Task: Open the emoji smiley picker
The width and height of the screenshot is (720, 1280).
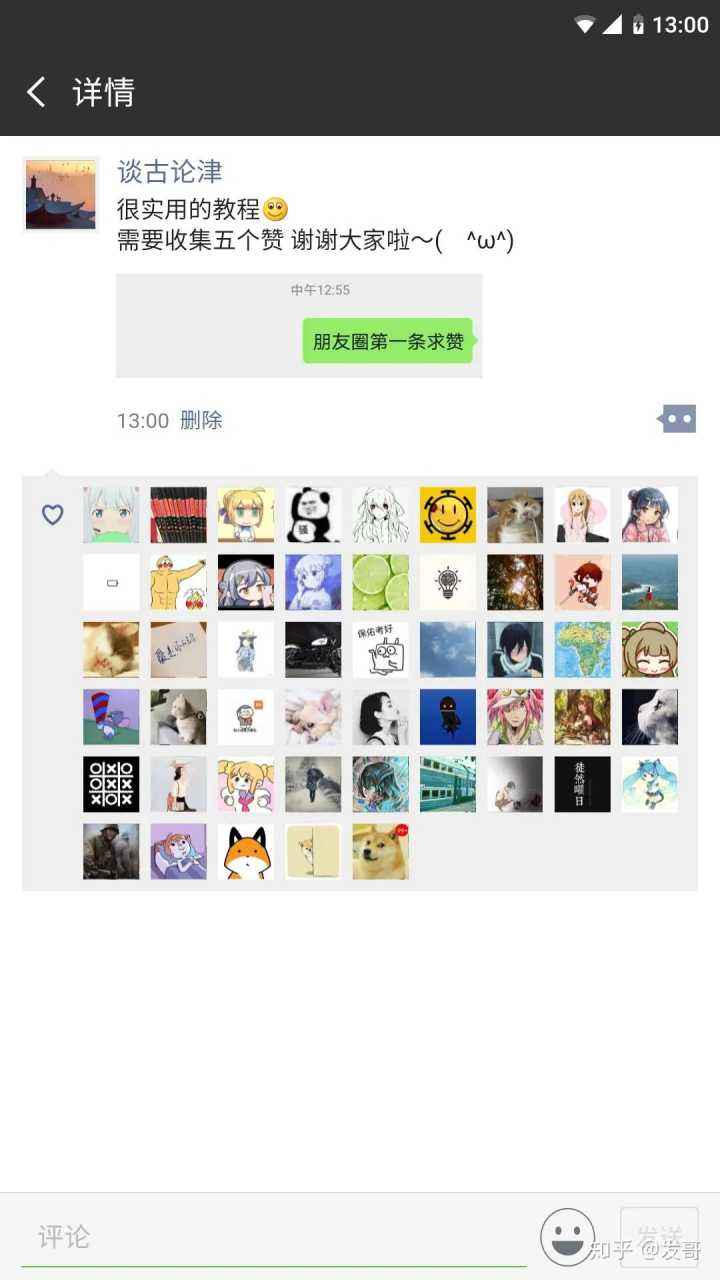Action: pyautogui.click(x=567, y=1236)
